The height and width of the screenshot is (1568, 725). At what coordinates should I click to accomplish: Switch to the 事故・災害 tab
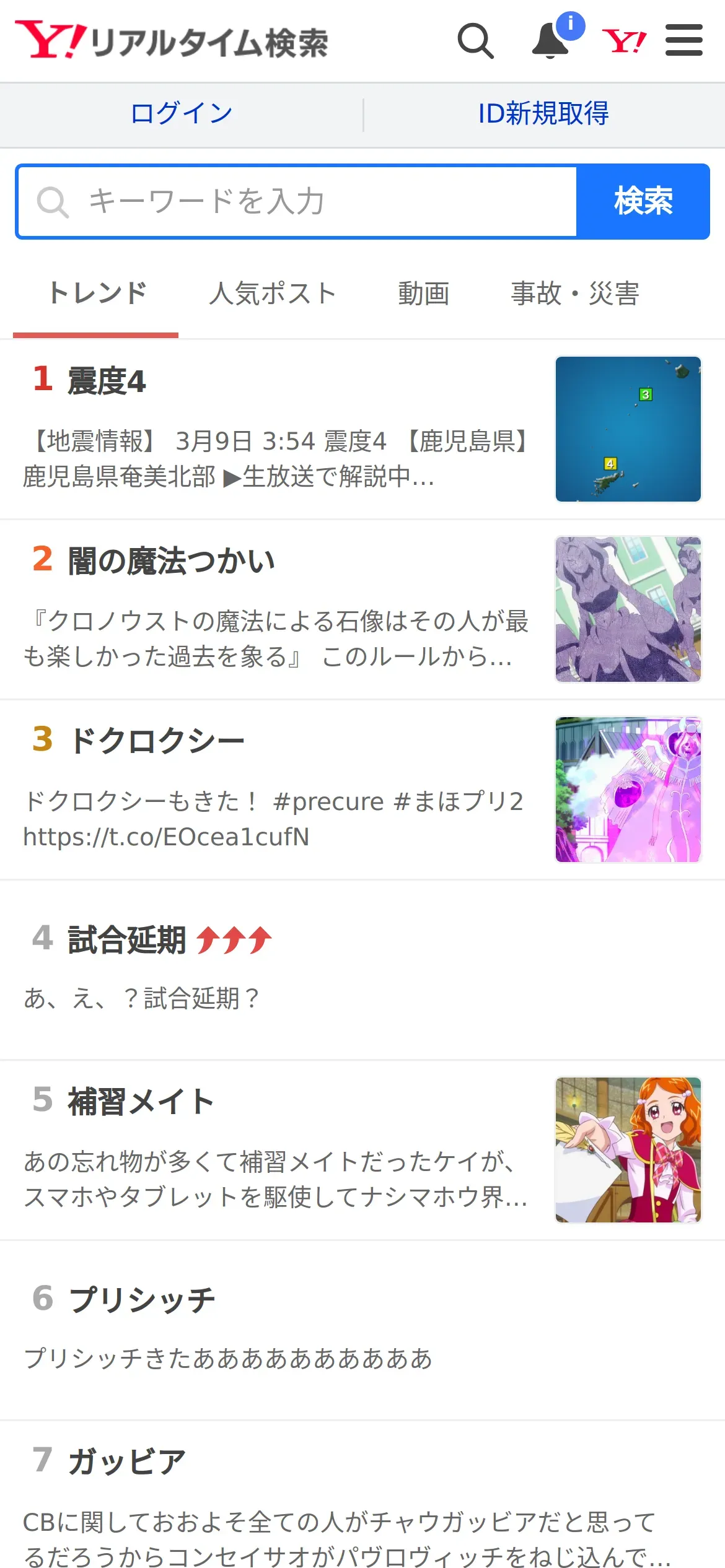coord(575,294)
